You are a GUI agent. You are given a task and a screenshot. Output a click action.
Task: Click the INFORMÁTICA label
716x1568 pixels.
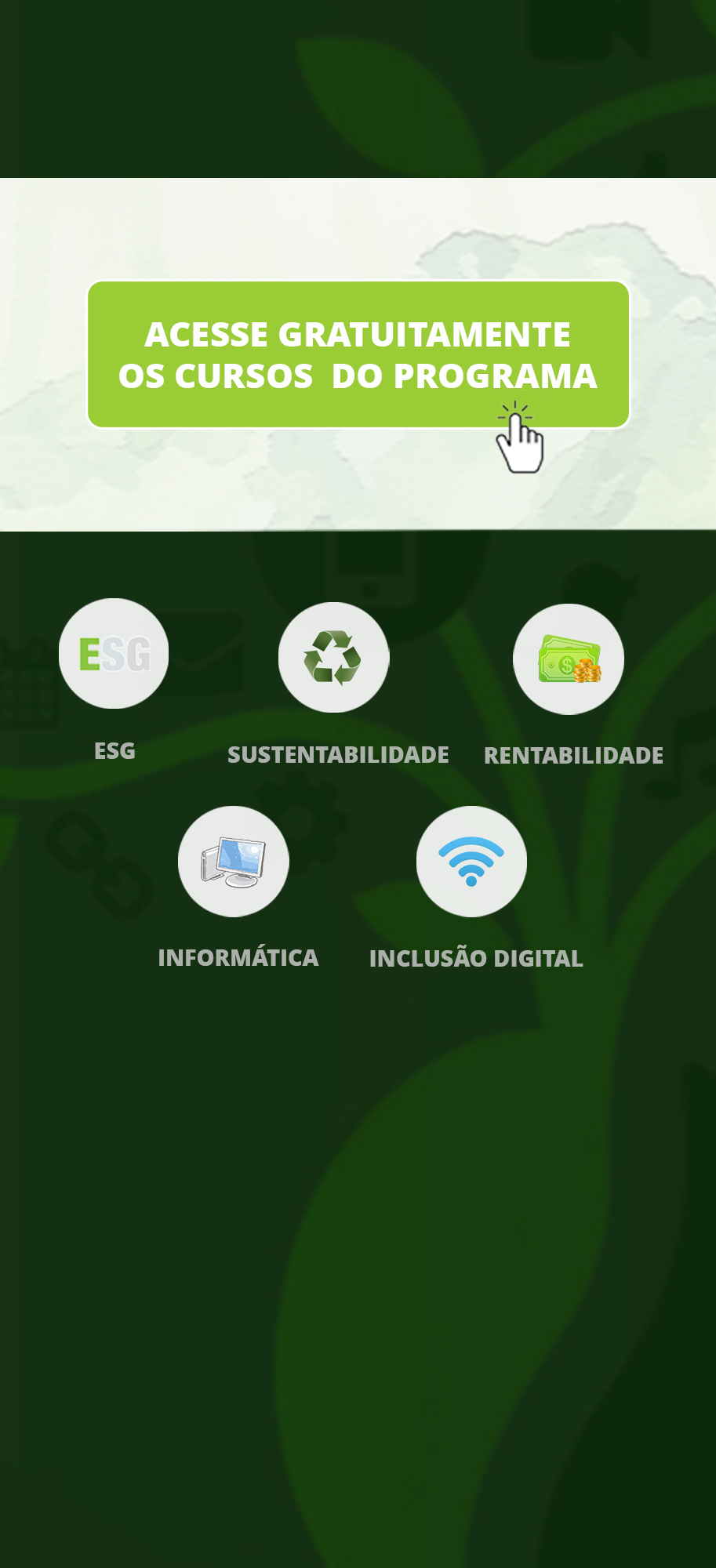239,957
